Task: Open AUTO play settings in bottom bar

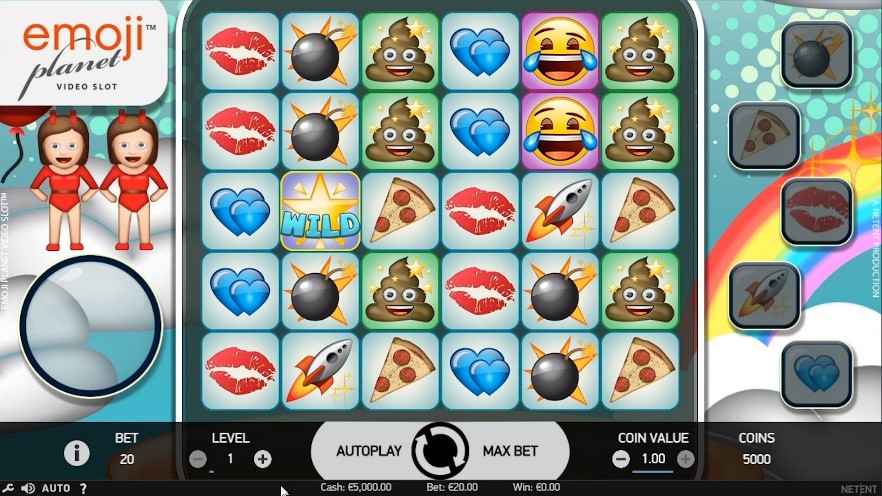Action: tap(56, 488)
